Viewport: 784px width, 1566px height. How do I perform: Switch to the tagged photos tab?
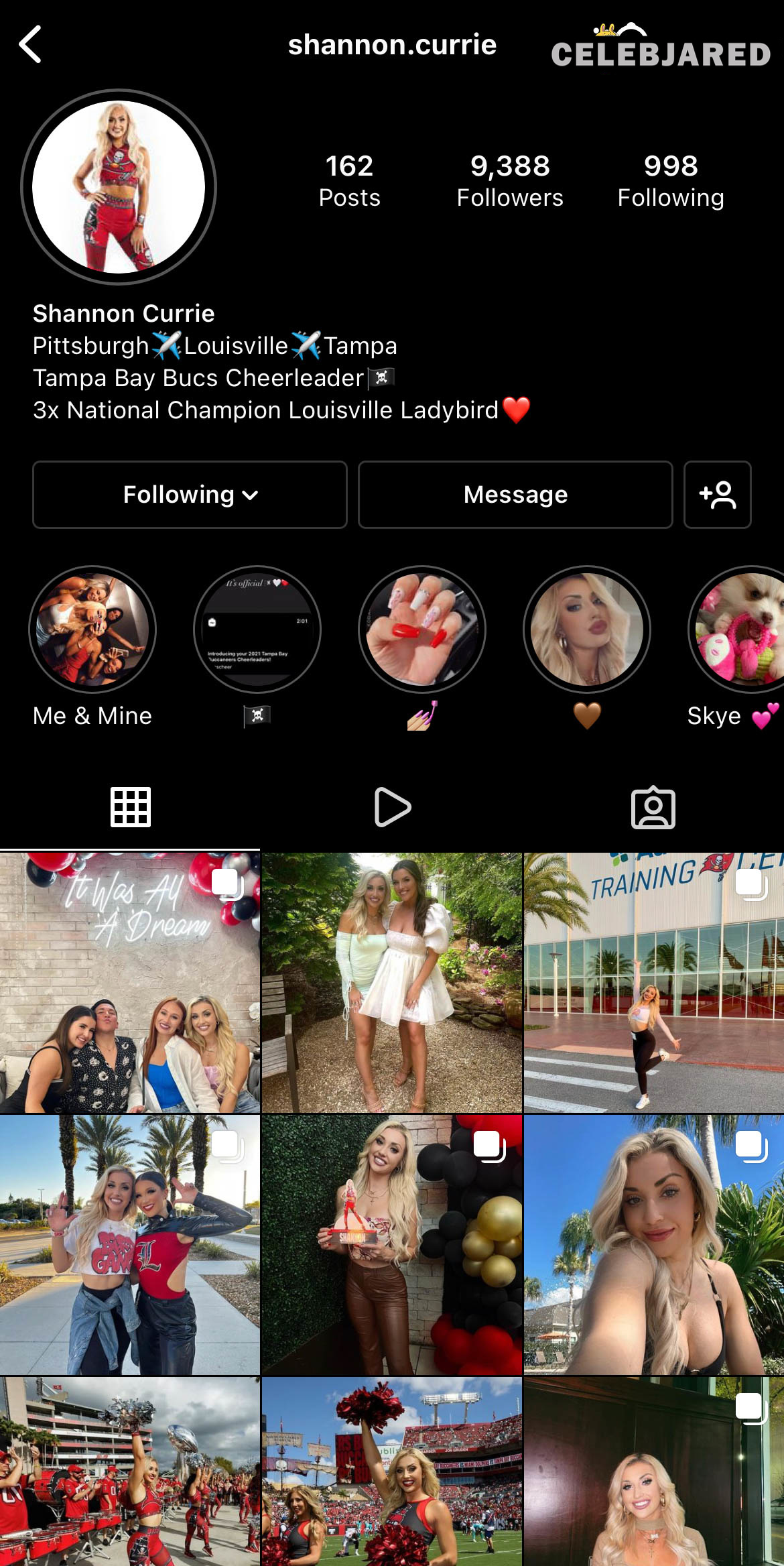click(653, 807)
